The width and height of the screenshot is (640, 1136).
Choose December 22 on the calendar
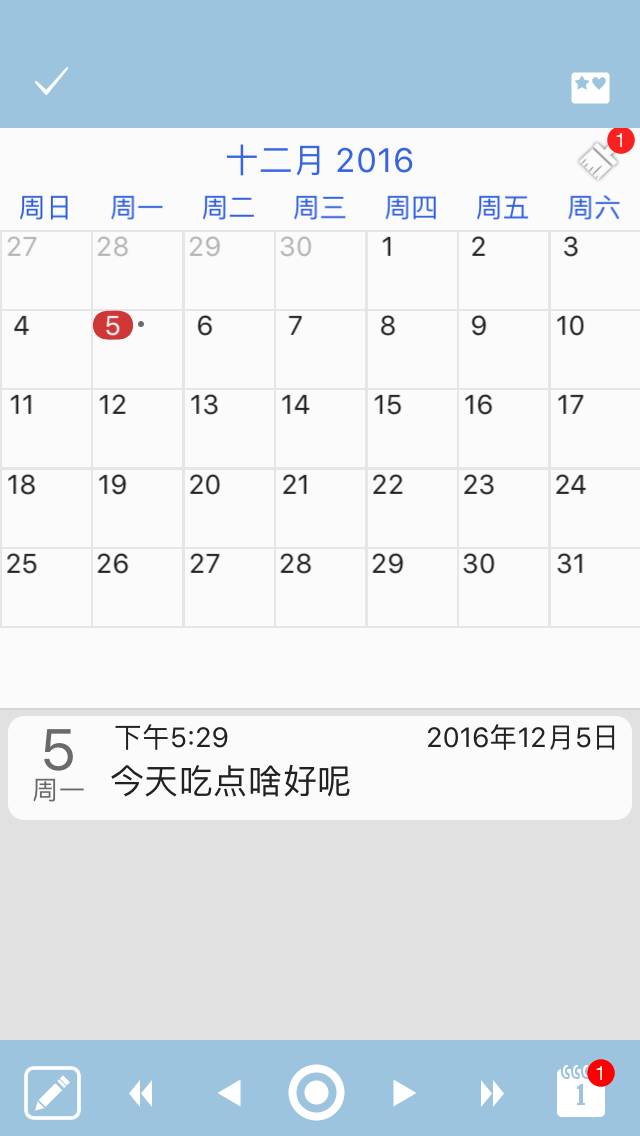point(412,508)
